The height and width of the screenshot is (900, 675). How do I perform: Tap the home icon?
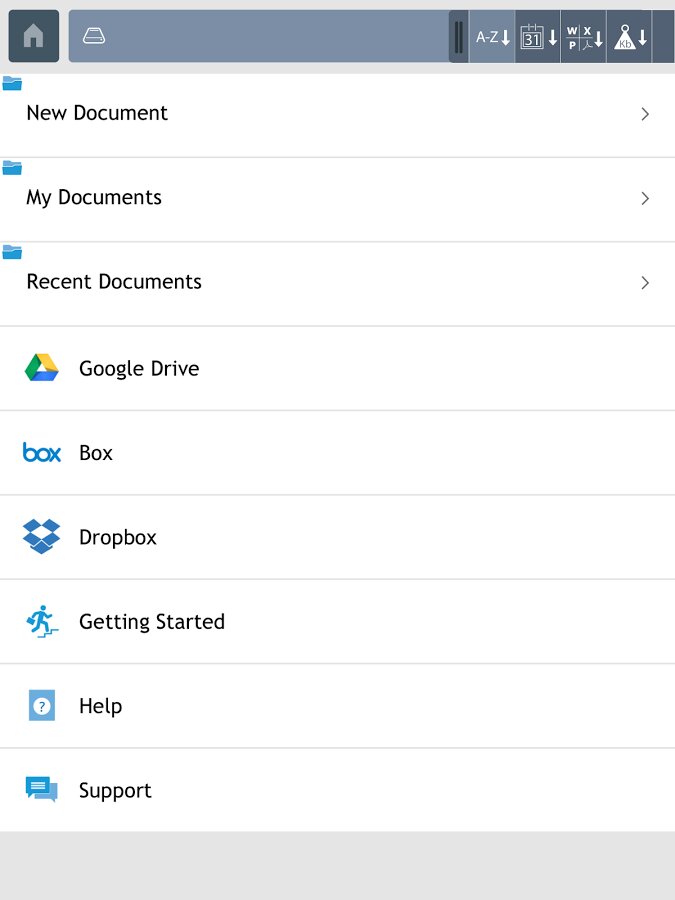tap(34, 36)
